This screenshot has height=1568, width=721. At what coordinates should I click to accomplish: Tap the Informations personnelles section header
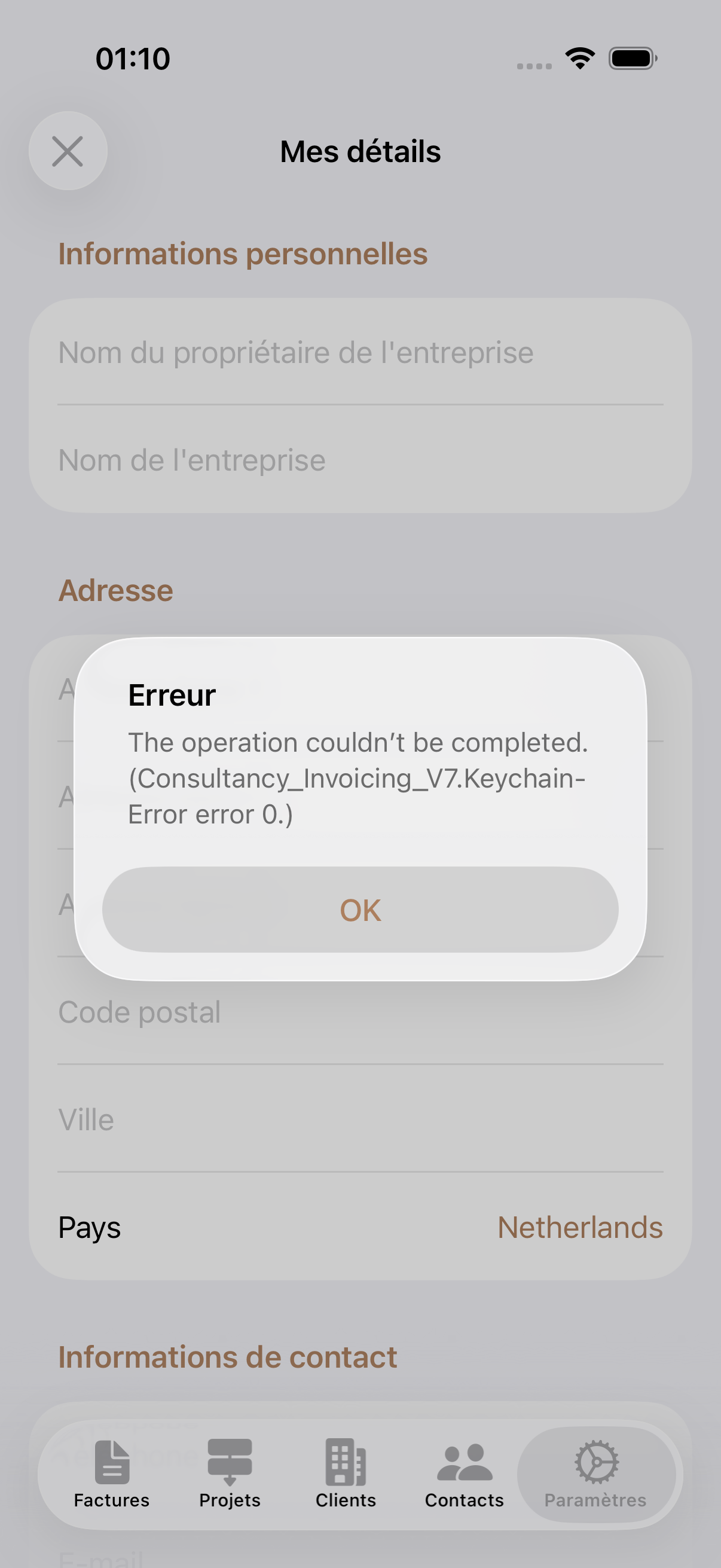click(243, 254)
